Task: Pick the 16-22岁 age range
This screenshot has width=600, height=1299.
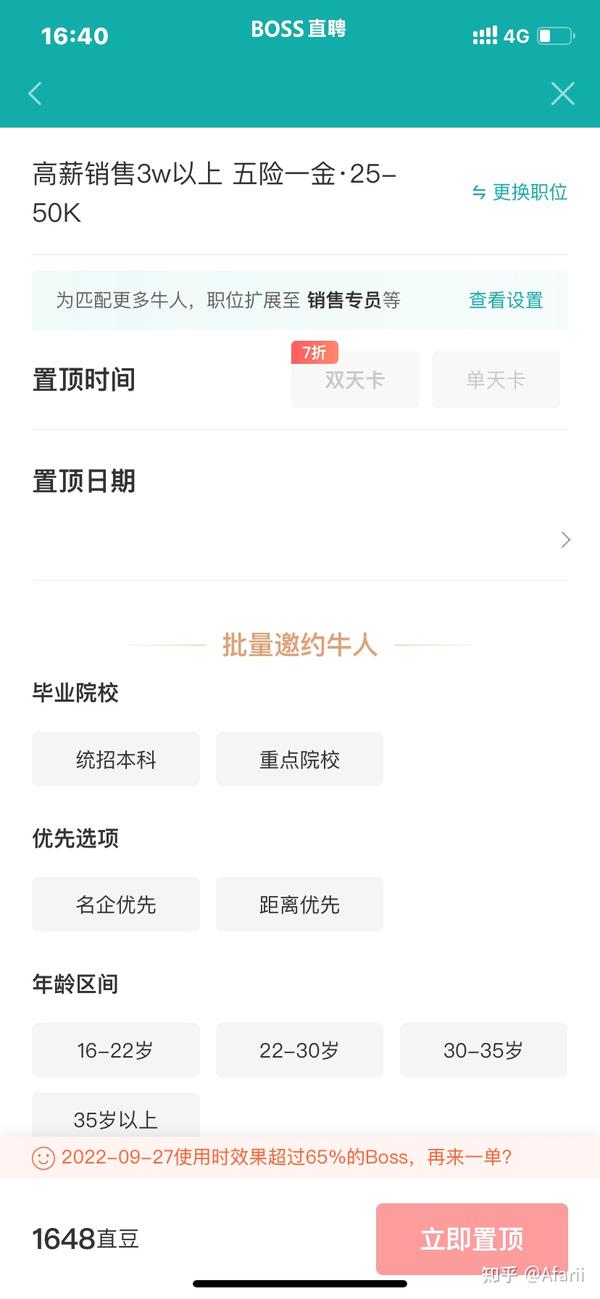Action: coord(116,1050)
